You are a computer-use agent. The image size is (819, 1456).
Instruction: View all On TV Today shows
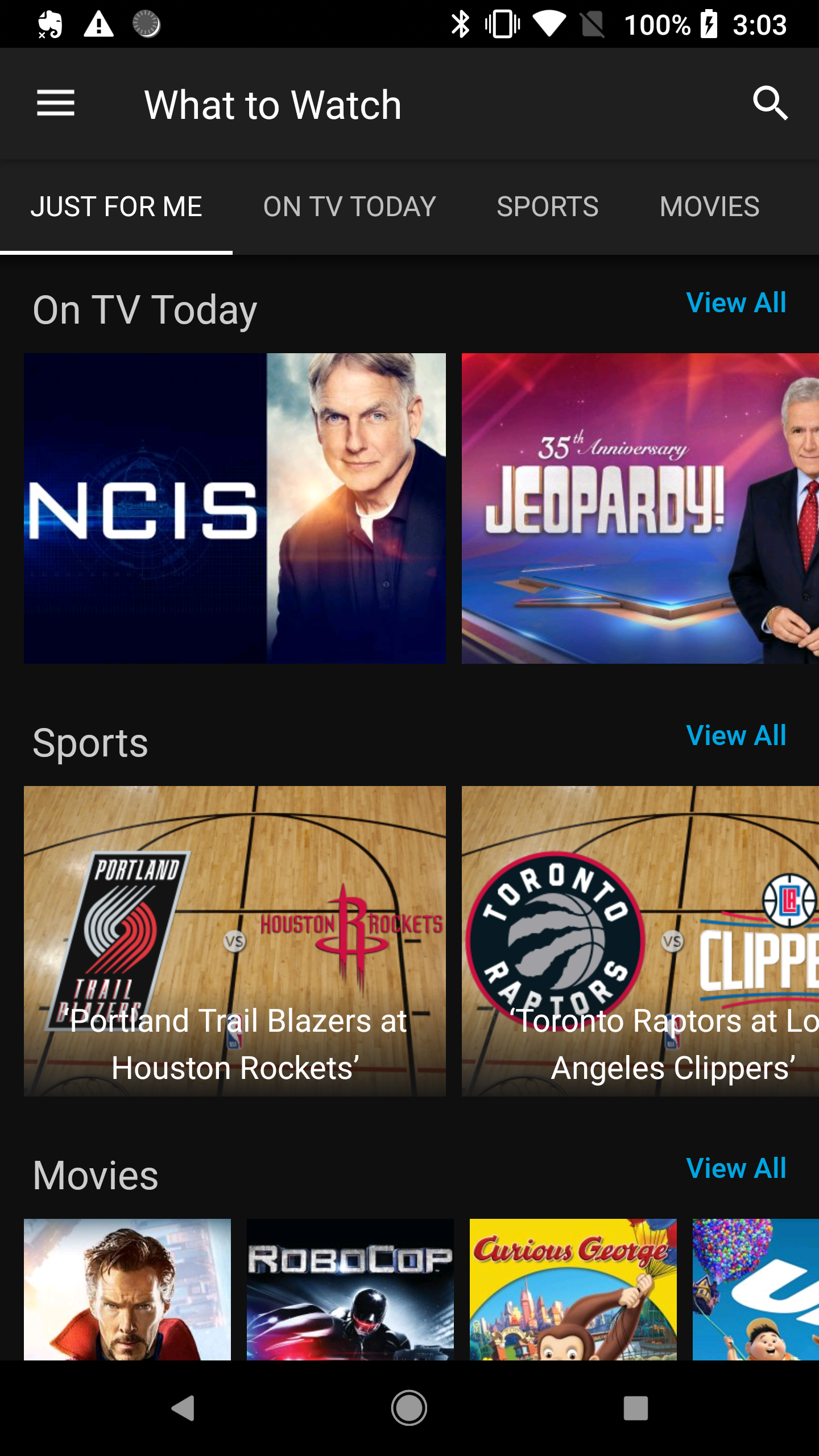point(736,303)
